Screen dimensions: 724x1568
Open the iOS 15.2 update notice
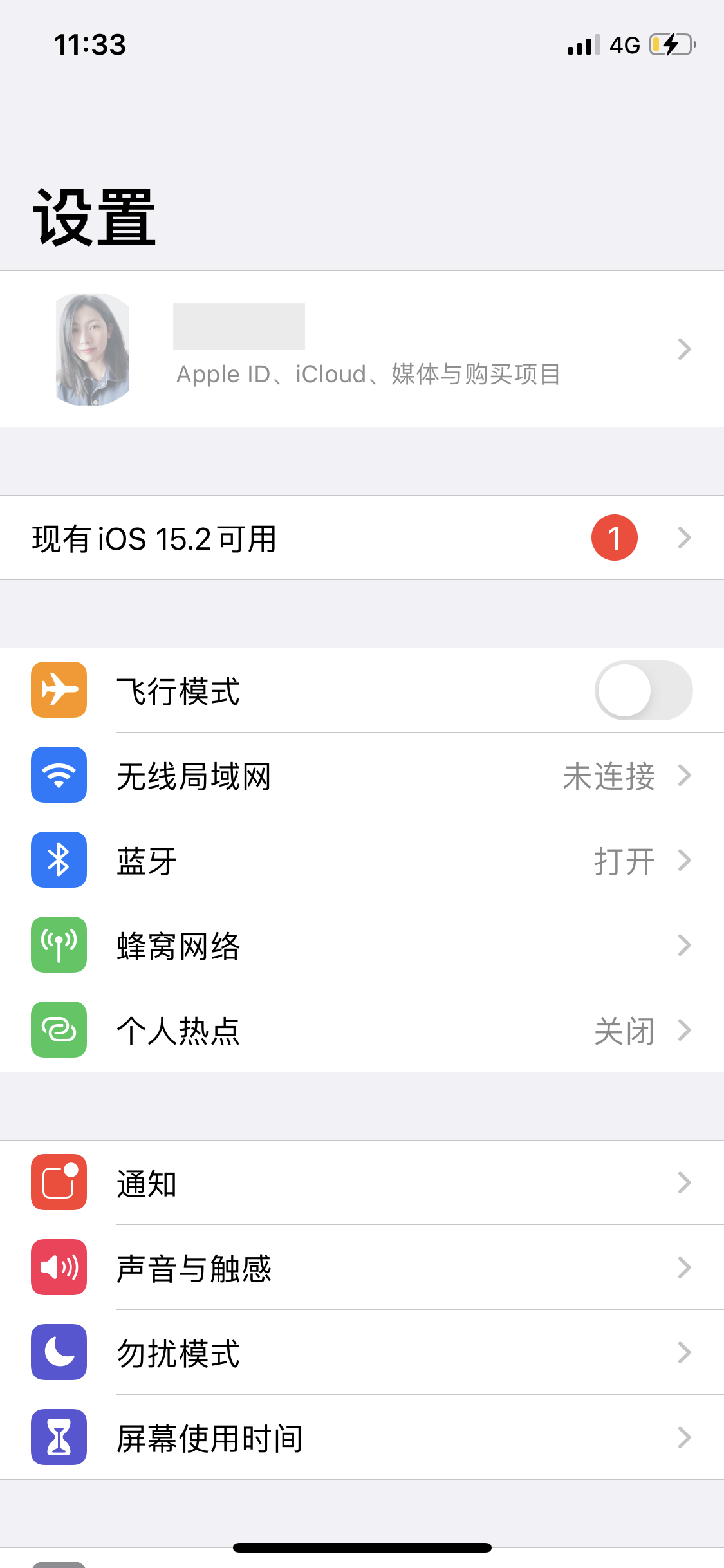[x=362, y=538]
